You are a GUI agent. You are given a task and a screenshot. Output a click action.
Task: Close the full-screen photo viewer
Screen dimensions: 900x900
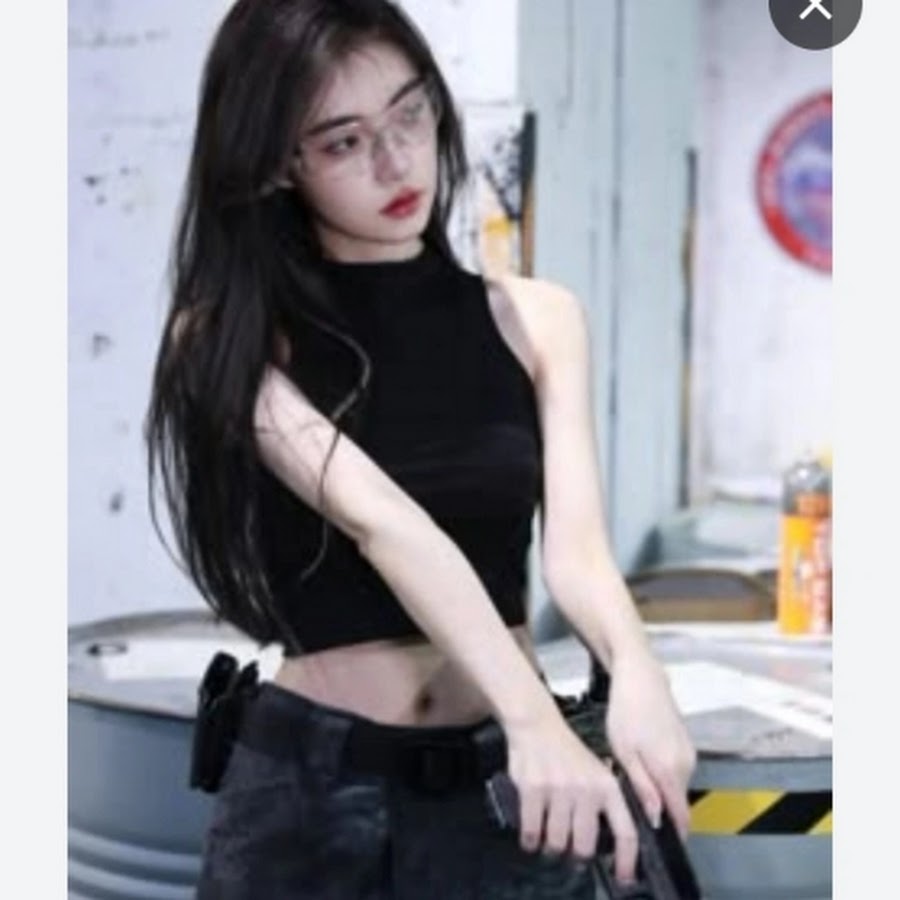815,8
